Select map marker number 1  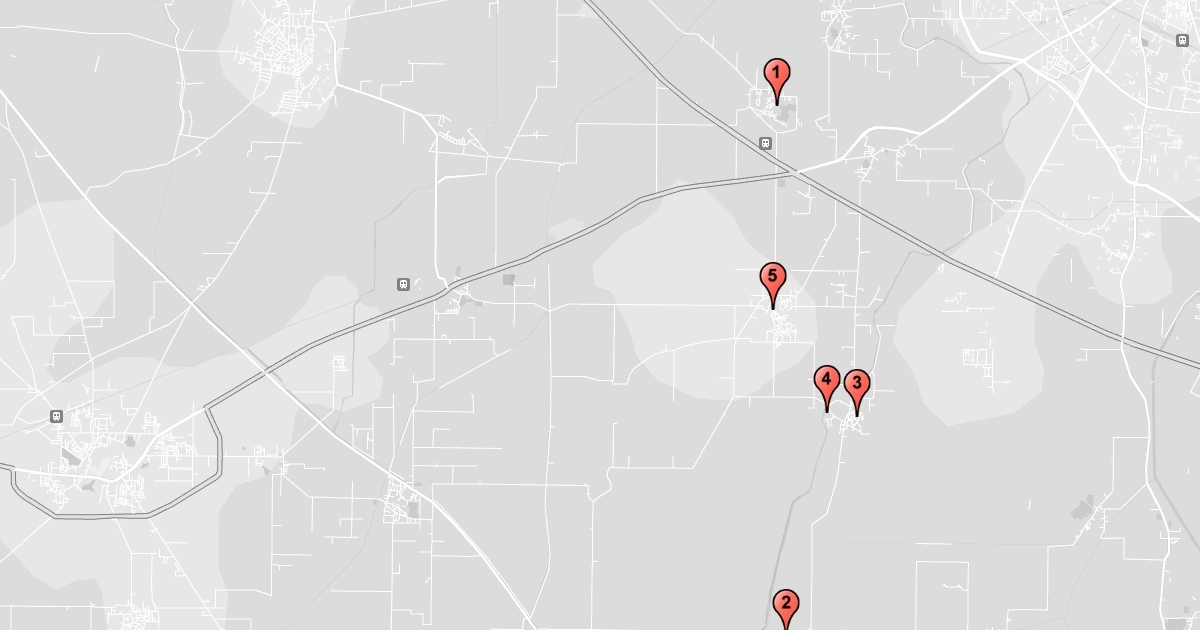776,74
